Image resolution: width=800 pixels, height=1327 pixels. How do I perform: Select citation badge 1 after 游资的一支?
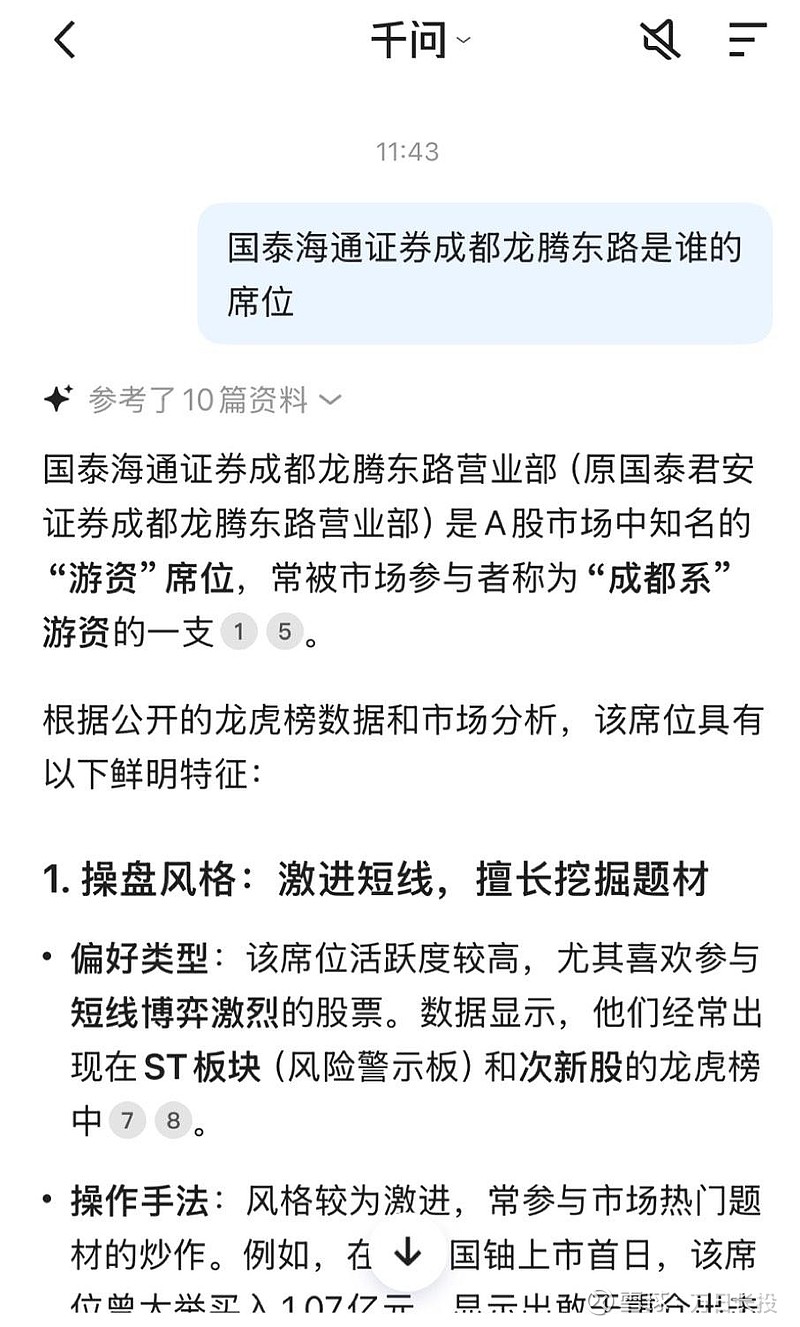238,633
